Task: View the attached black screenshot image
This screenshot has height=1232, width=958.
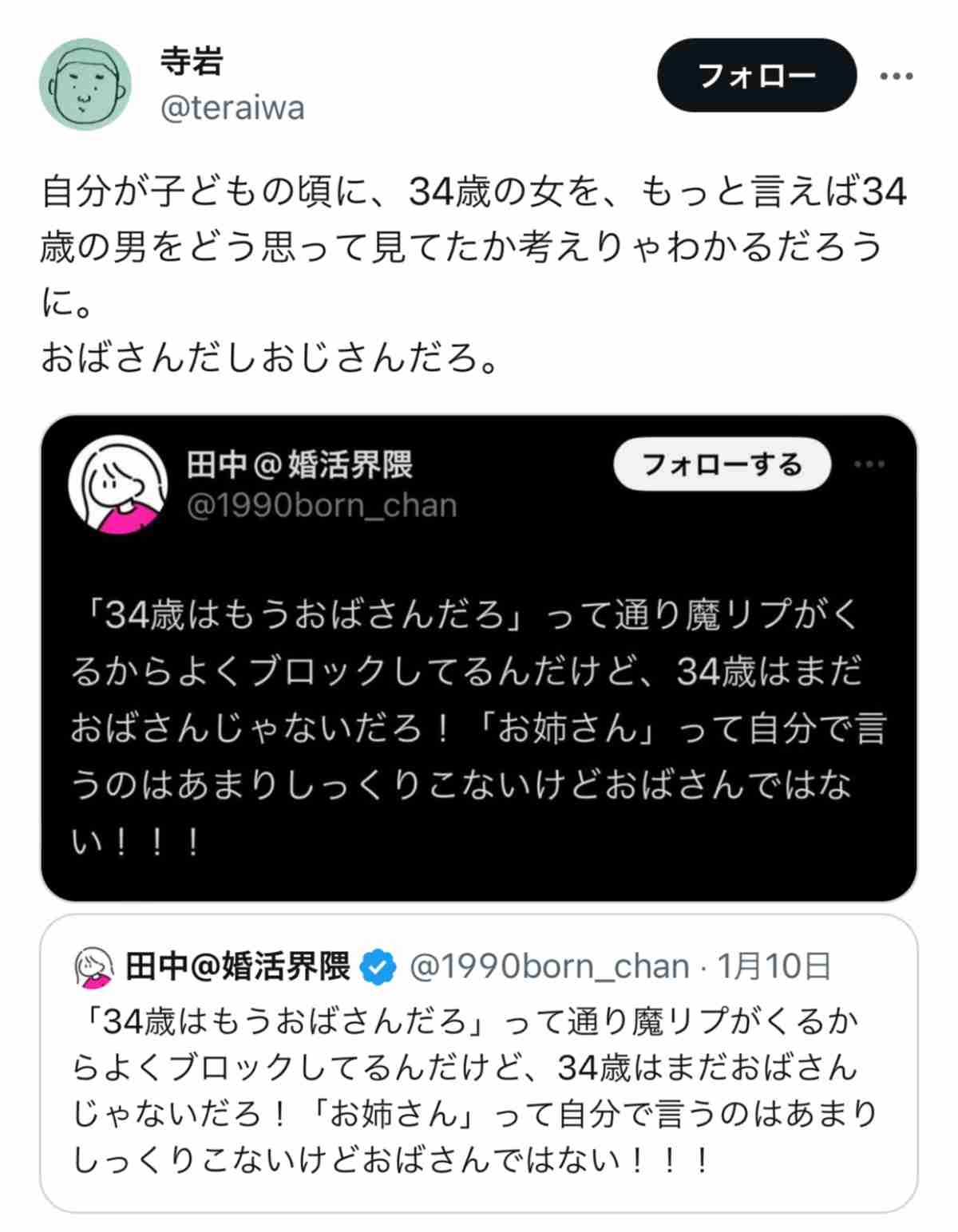Action: click(x=479, y=657)
